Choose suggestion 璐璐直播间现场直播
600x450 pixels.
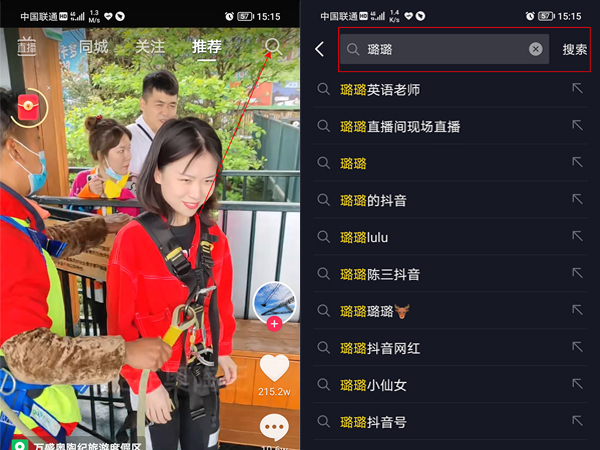tap(400, 126)
